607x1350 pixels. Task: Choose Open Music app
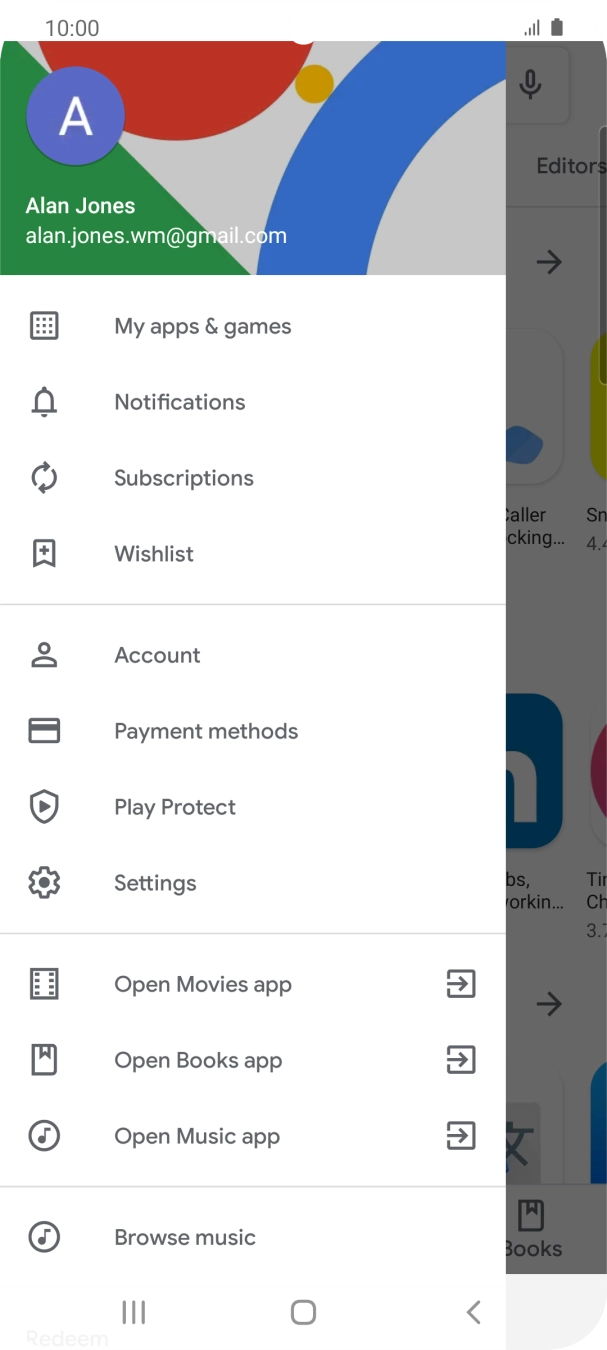197,1136
